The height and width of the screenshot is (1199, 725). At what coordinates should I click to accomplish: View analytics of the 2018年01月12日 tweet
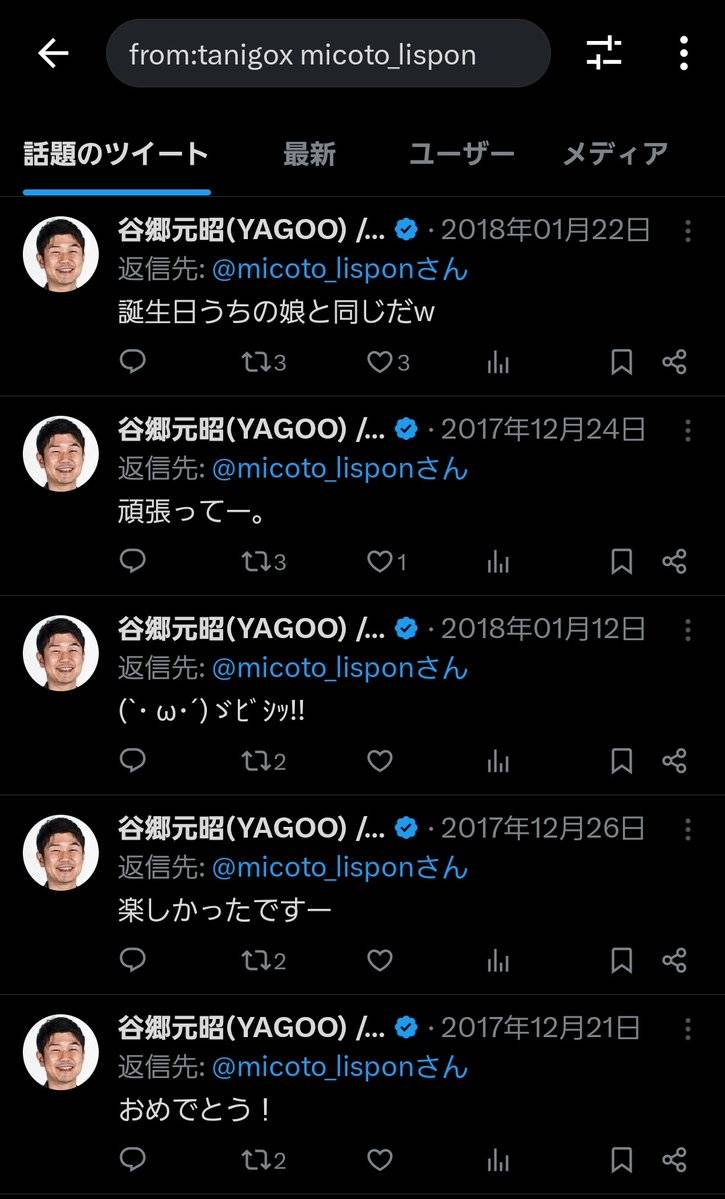497,762
